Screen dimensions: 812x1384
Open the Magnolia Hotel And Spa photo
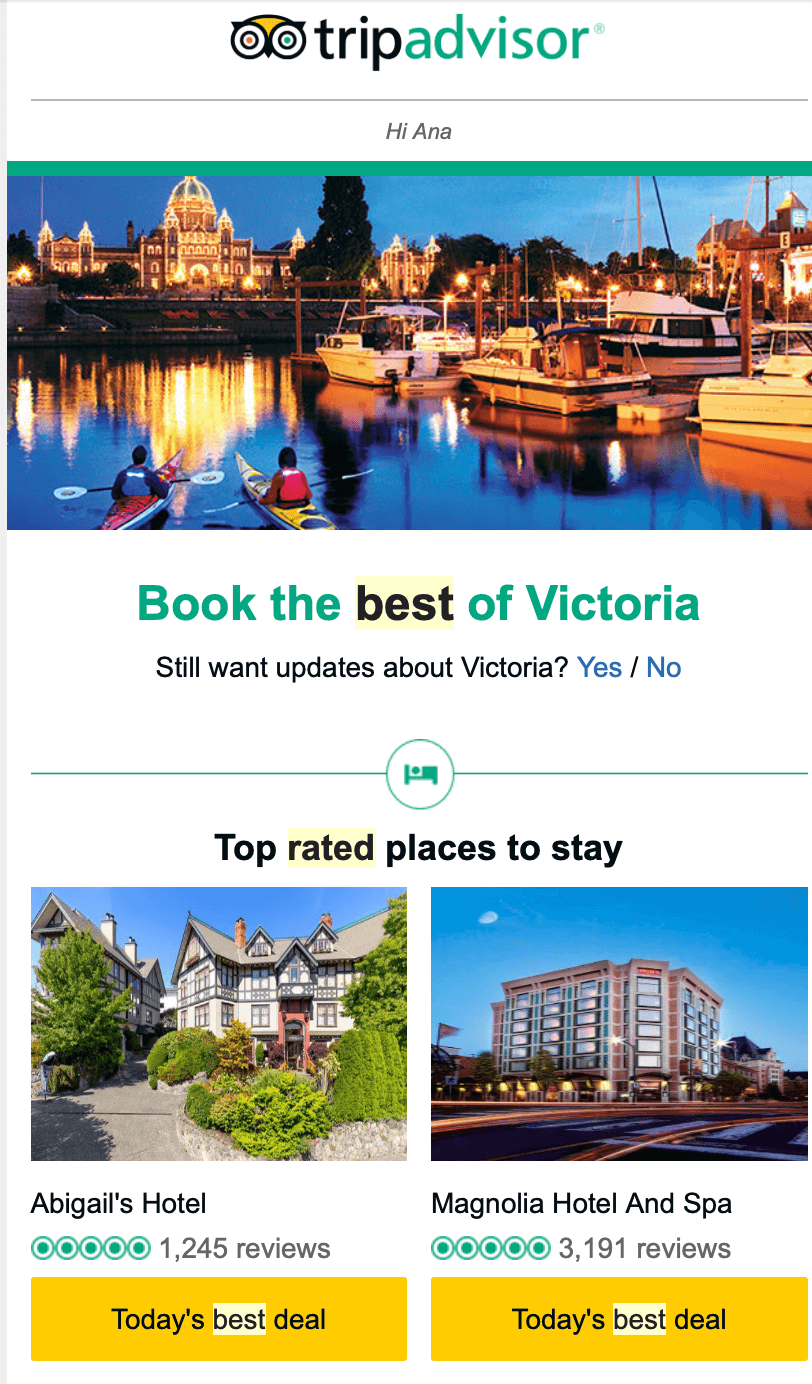(x=619, y=1024)
